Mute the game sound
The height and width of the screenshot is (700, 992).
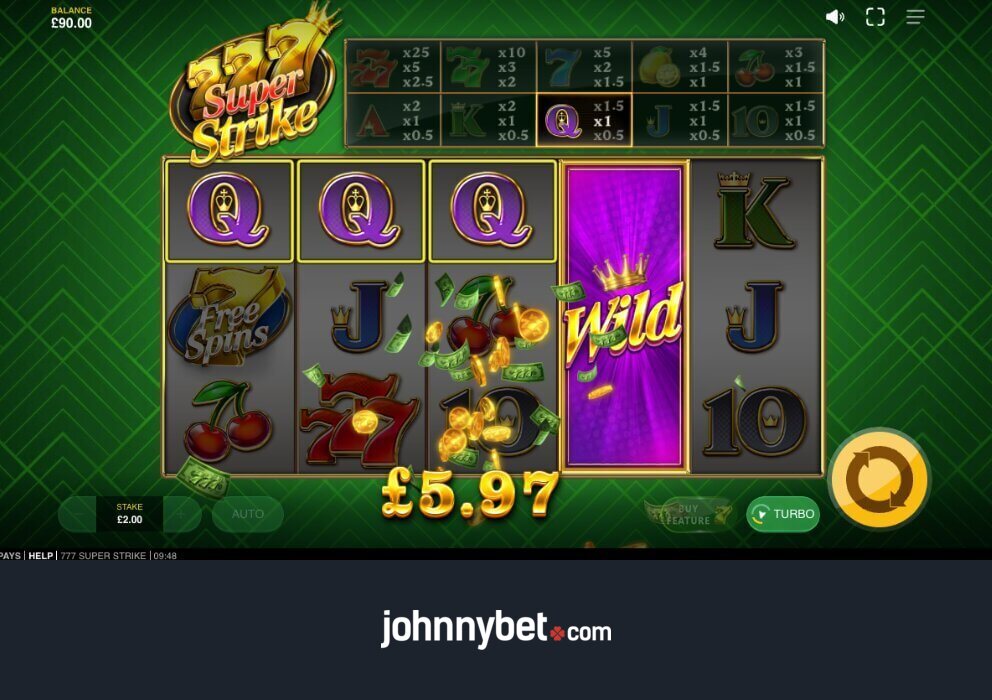[835, 17]
